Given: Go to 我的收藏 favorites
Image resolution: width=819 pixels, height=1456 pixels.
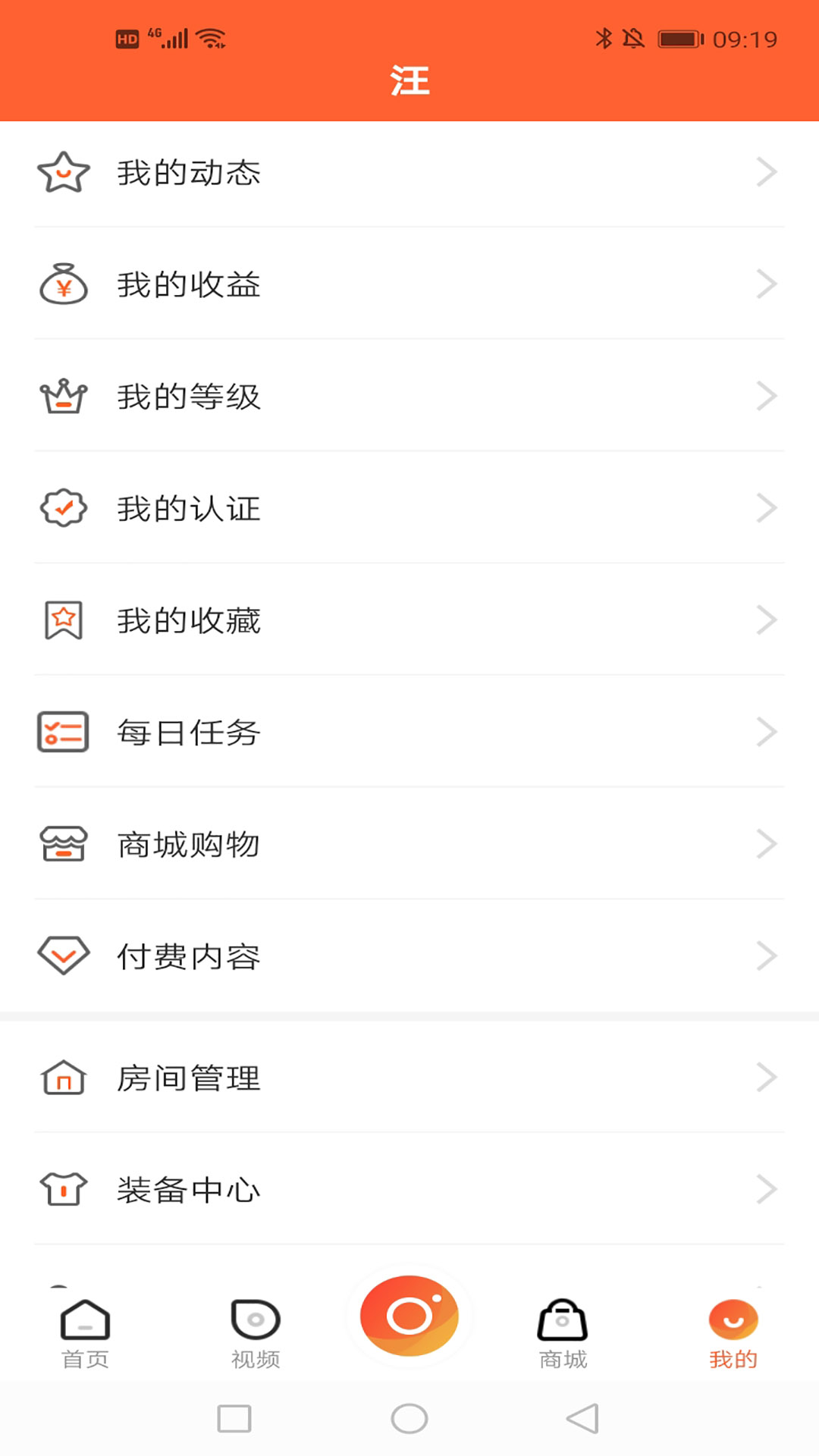Looking at the screenshot, I should coord(409,620).
